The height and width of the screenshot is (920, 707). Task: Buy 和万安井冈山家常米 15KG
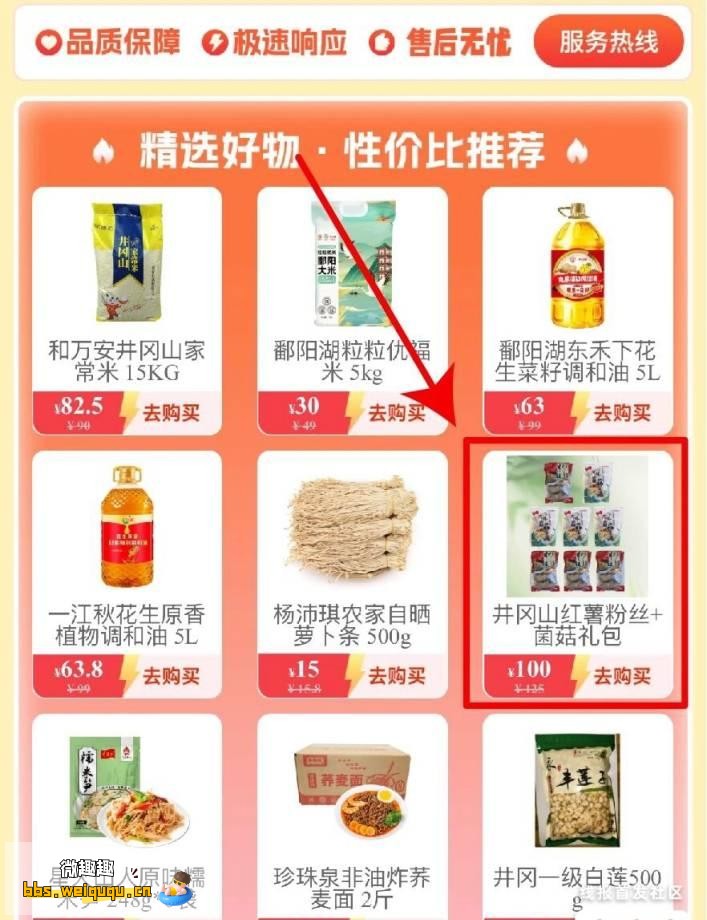tap(171, 412)
